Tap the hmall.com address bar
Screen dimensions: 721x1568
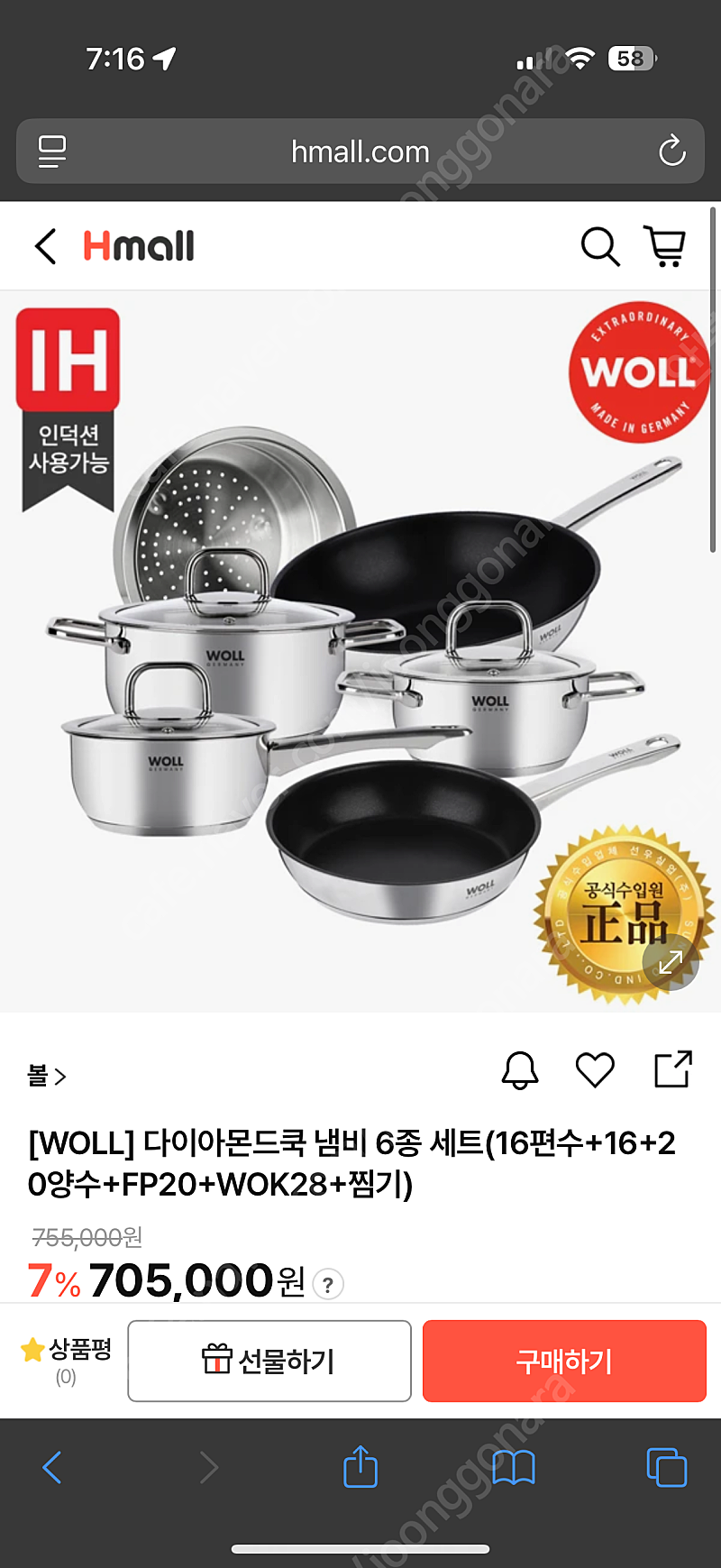[x=360, y=151]
